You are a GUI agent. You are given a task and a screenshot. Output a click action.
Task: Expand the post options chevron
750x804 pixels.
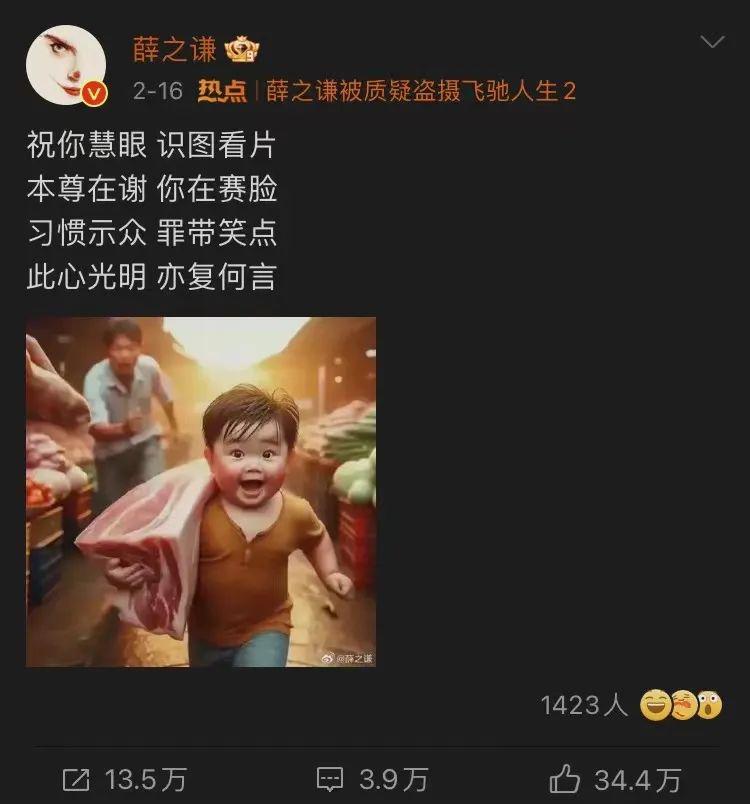[711, 42]
